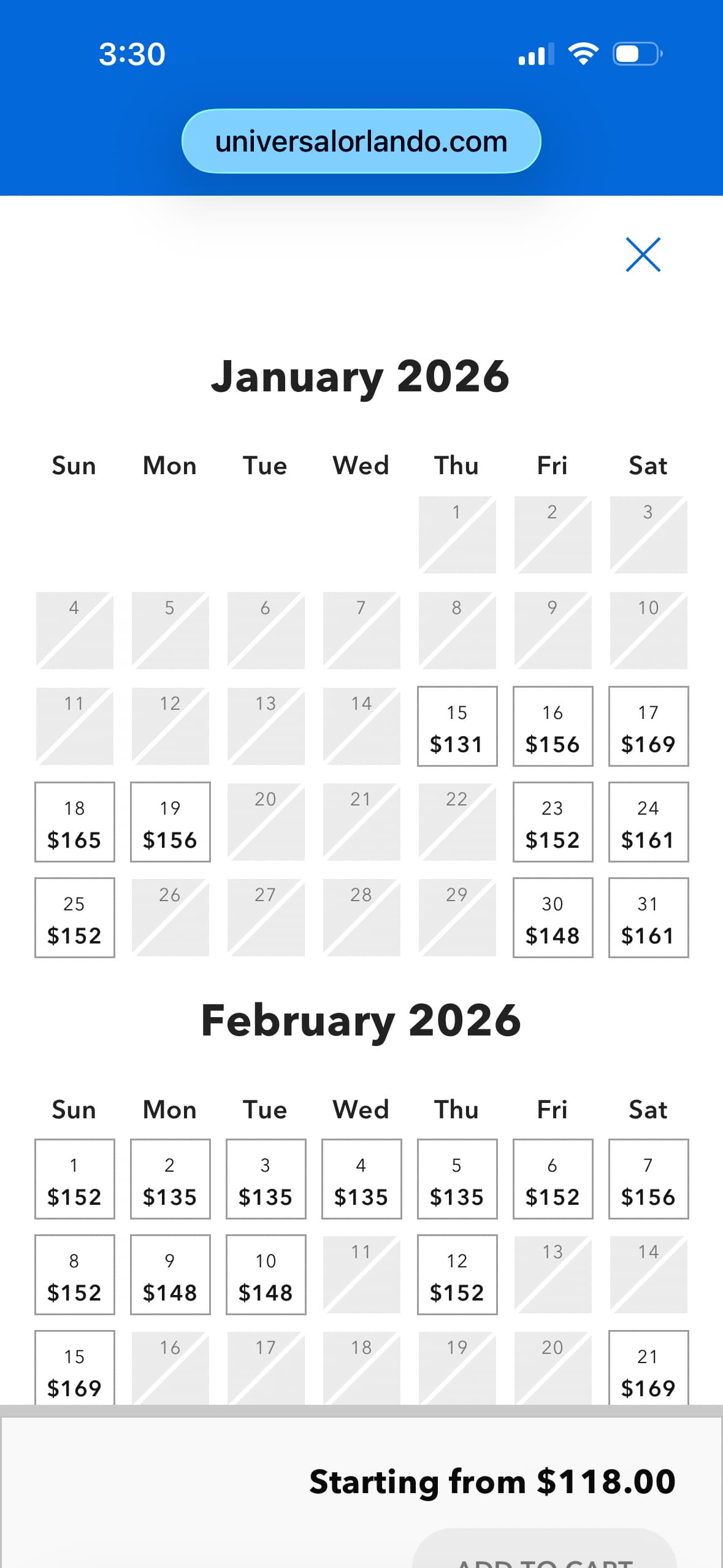Choose January 19 date
The height and width of the screenshot is (1568, 723).
click(x=170, y=822)
